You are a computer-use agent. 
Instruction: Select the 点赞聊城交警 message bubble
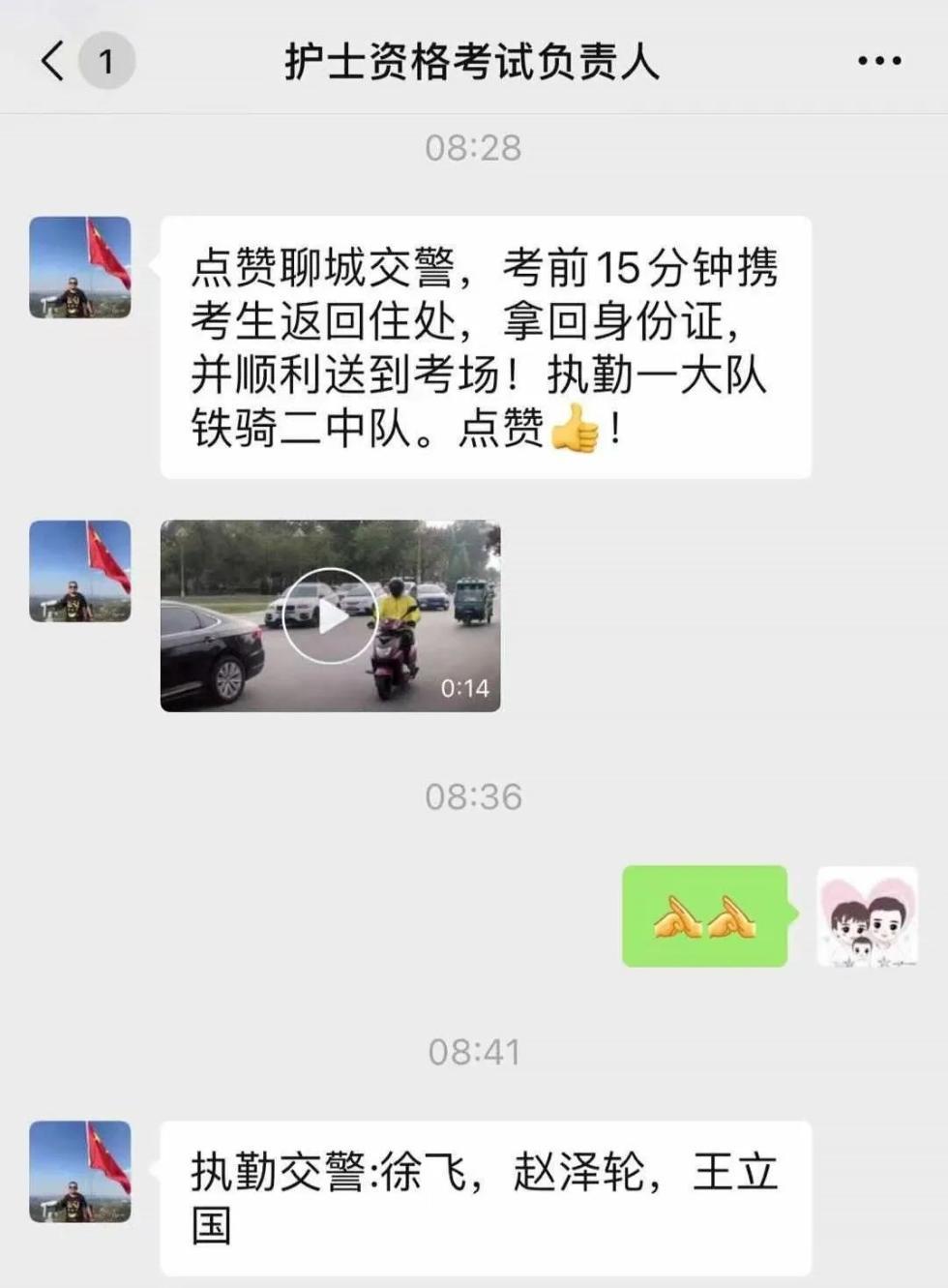point(484,345)
